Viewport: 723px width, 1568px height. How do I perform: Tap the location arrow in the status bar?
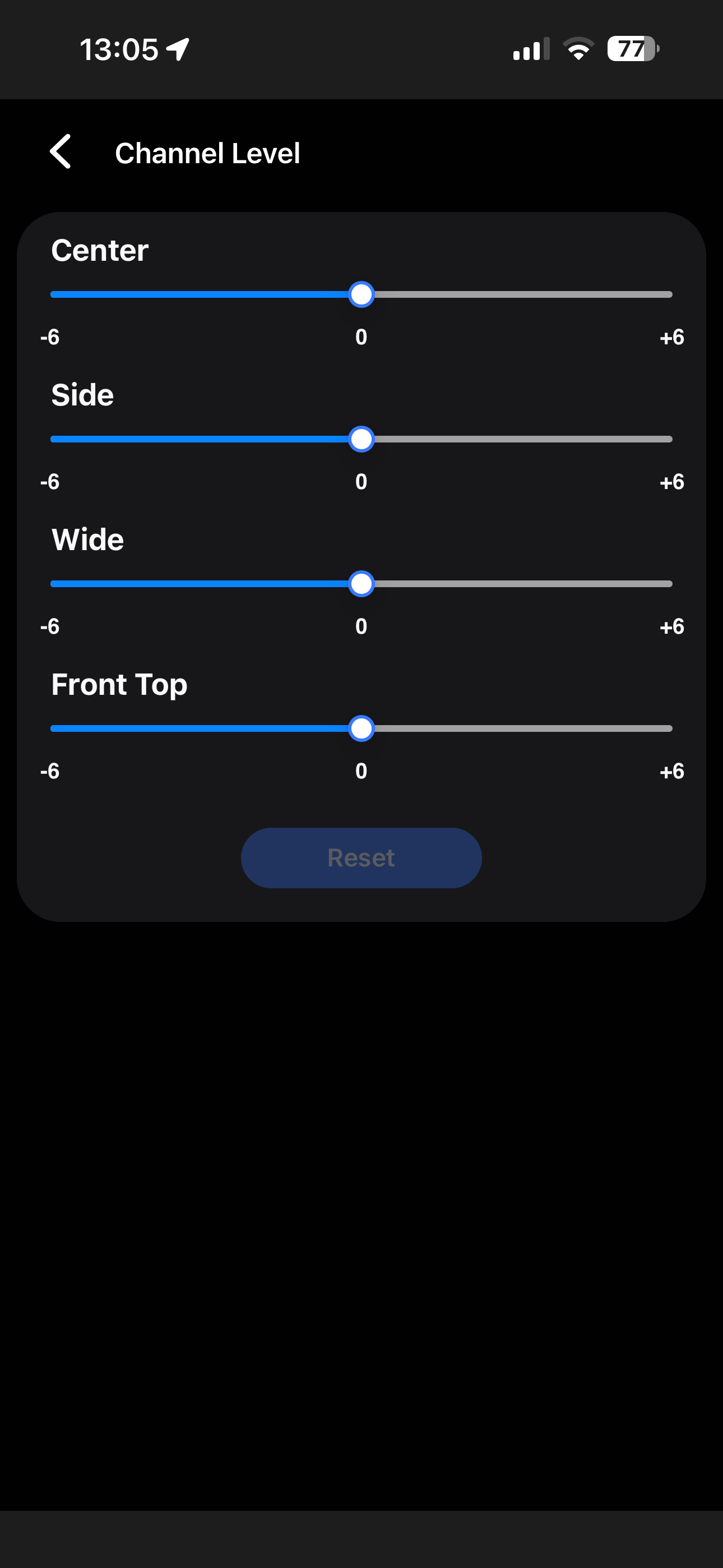pyautogui.click(x=177, y=49)
